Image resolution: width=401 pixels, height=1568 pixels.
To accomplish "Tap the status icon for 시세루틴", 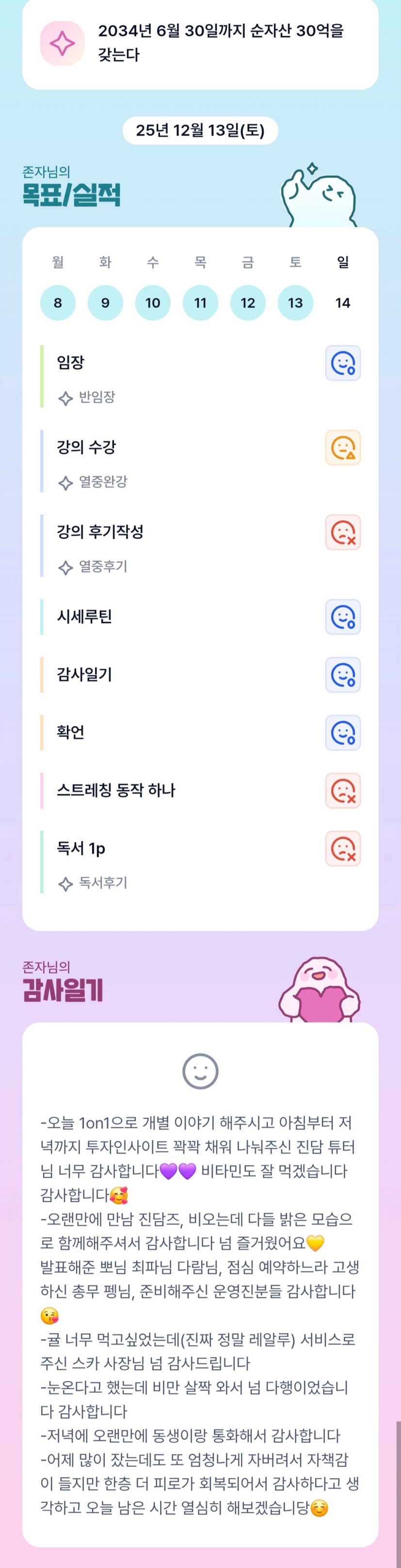I will (343, 617).
